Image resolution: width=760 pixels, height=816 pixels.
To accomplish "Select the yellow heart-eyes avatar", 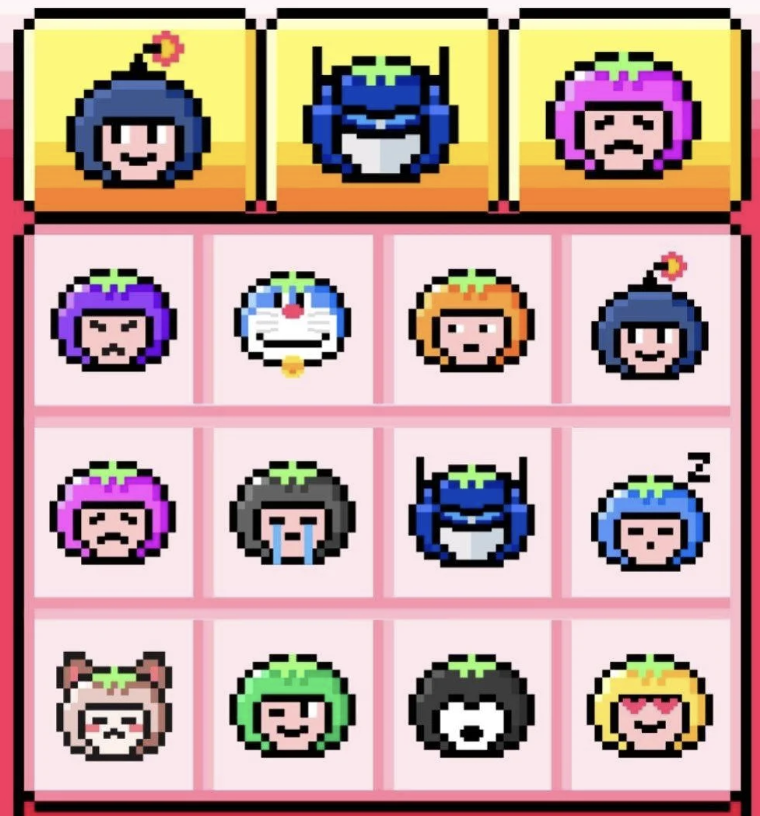I will coord(649,704).
